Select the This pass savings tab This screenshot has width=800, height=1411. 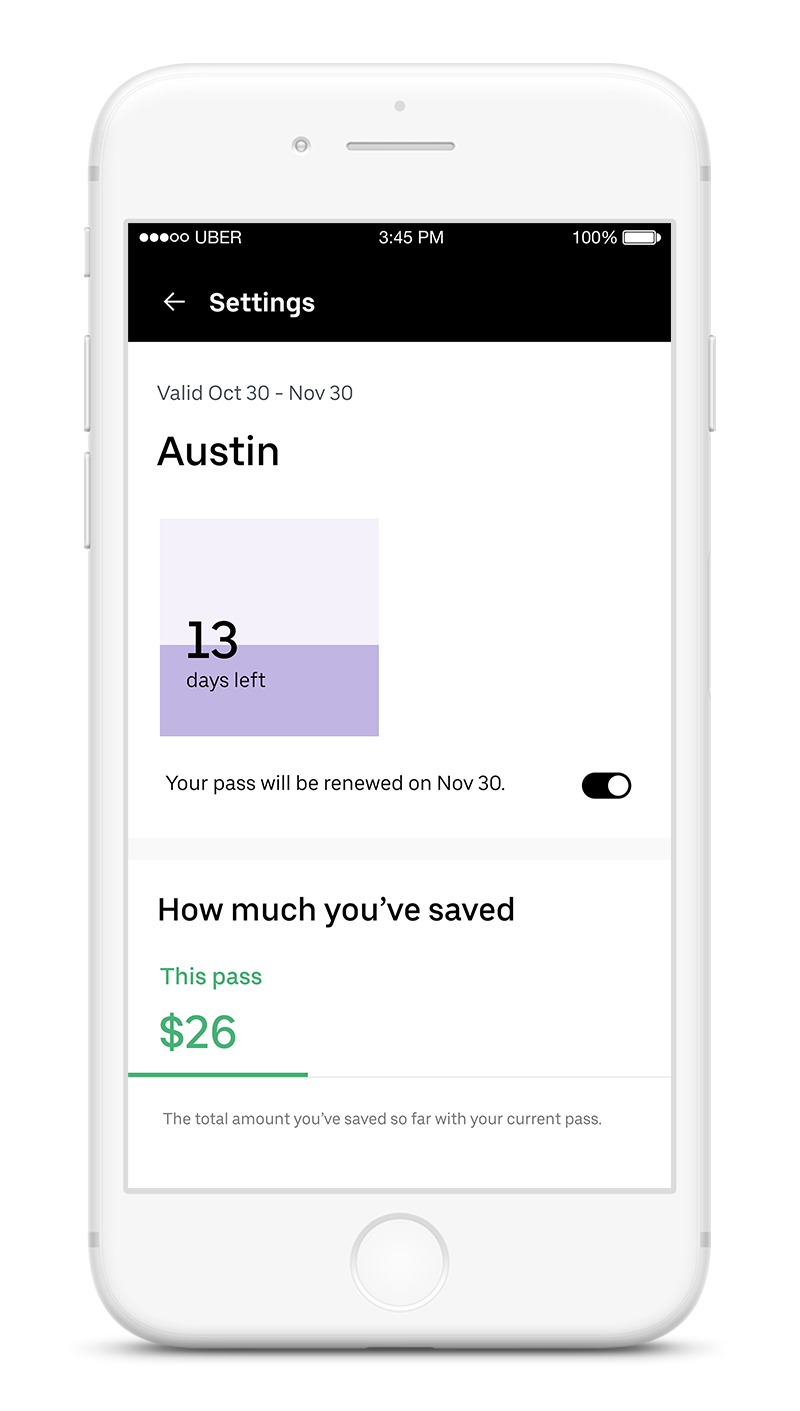[x=211, y=977]
